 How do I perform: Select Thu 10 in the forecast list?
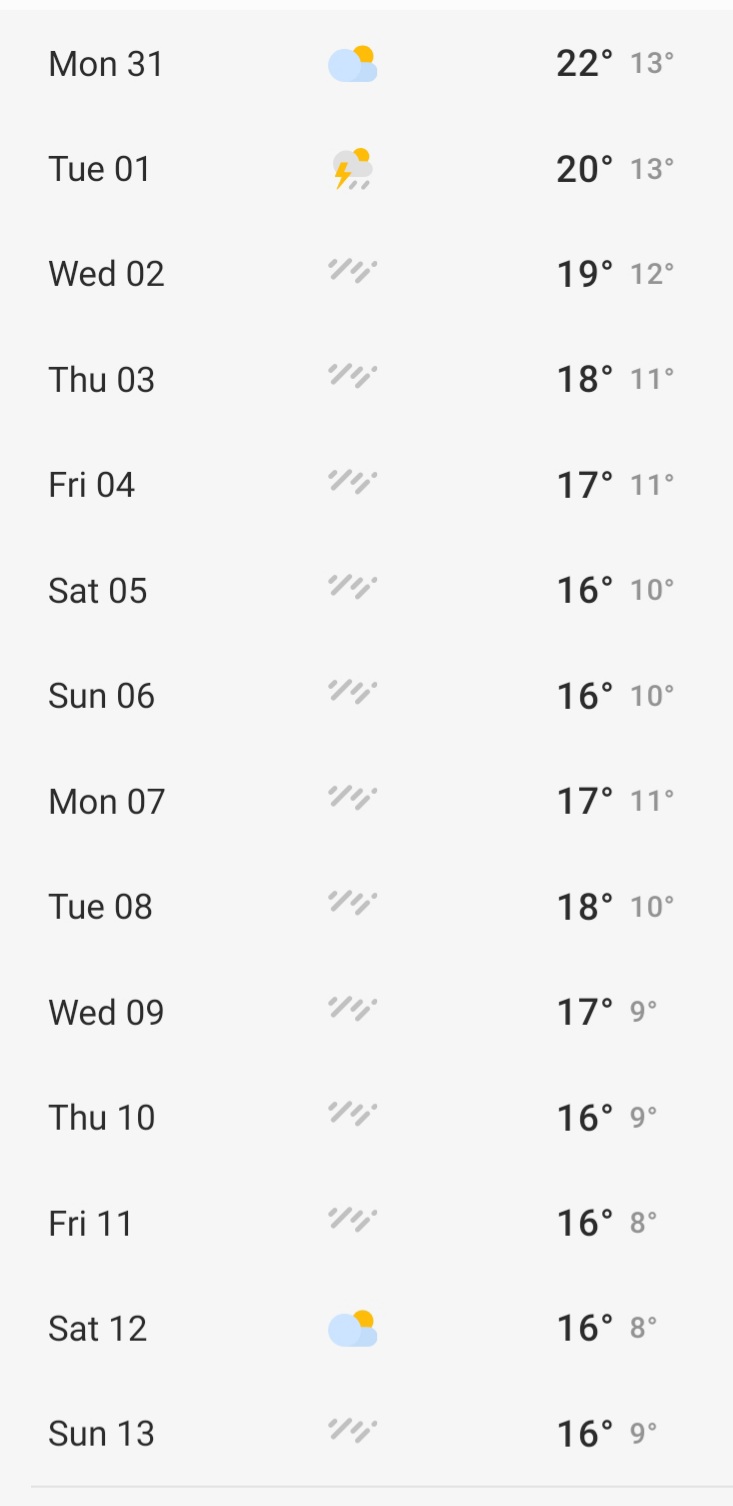366,1117
